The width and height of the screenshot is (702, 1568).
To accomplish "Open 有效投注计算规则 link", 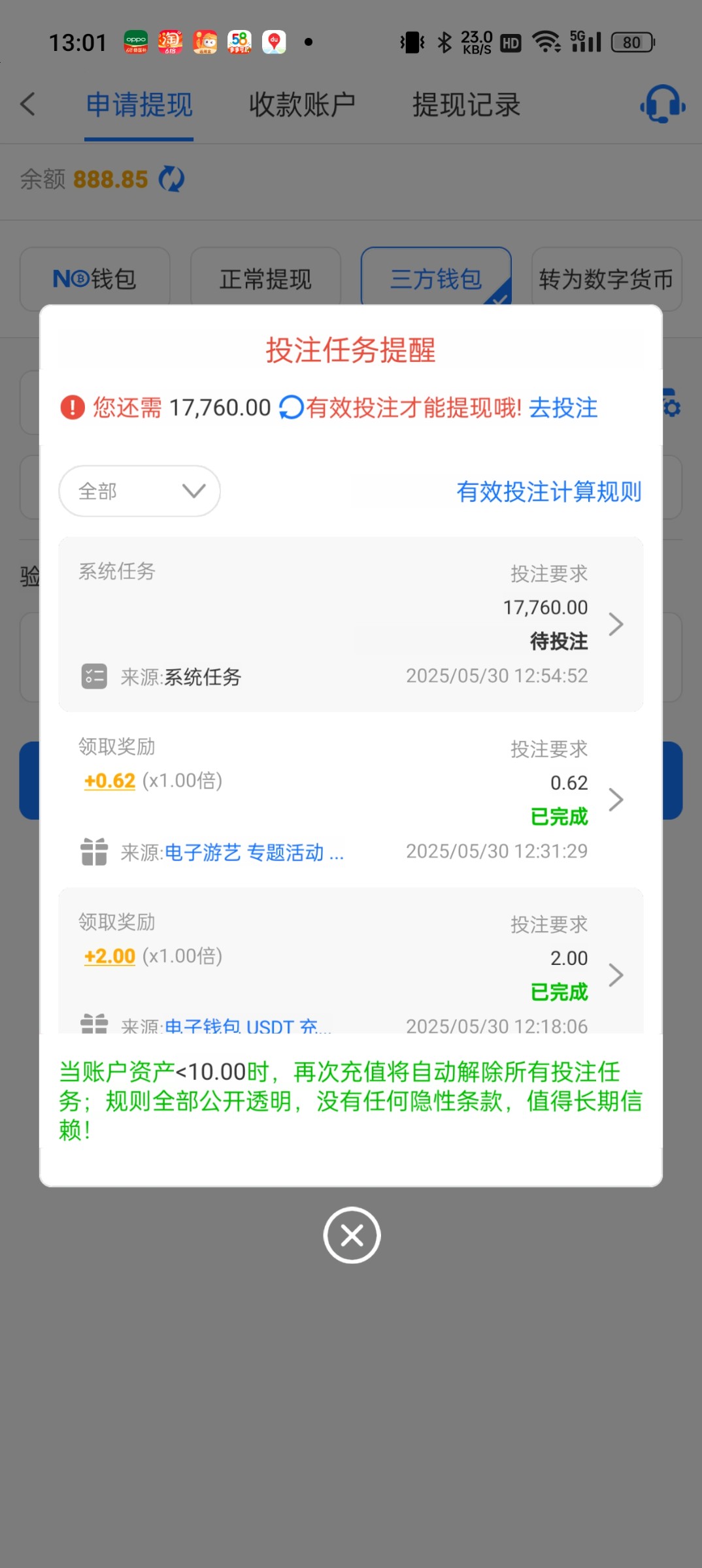I will [x=548, y=491].
